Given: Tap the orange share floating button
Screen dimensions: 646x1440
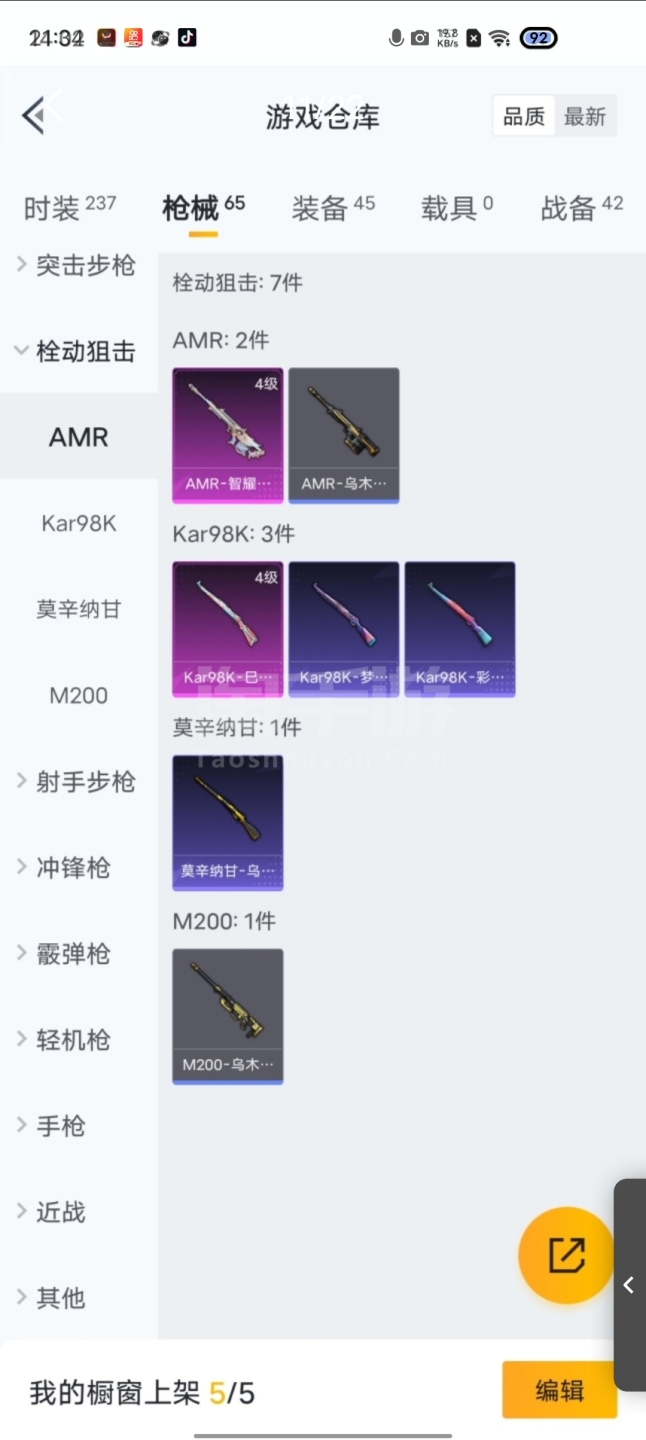Looking at the screenshot, I should click(x=566, y=1255).
